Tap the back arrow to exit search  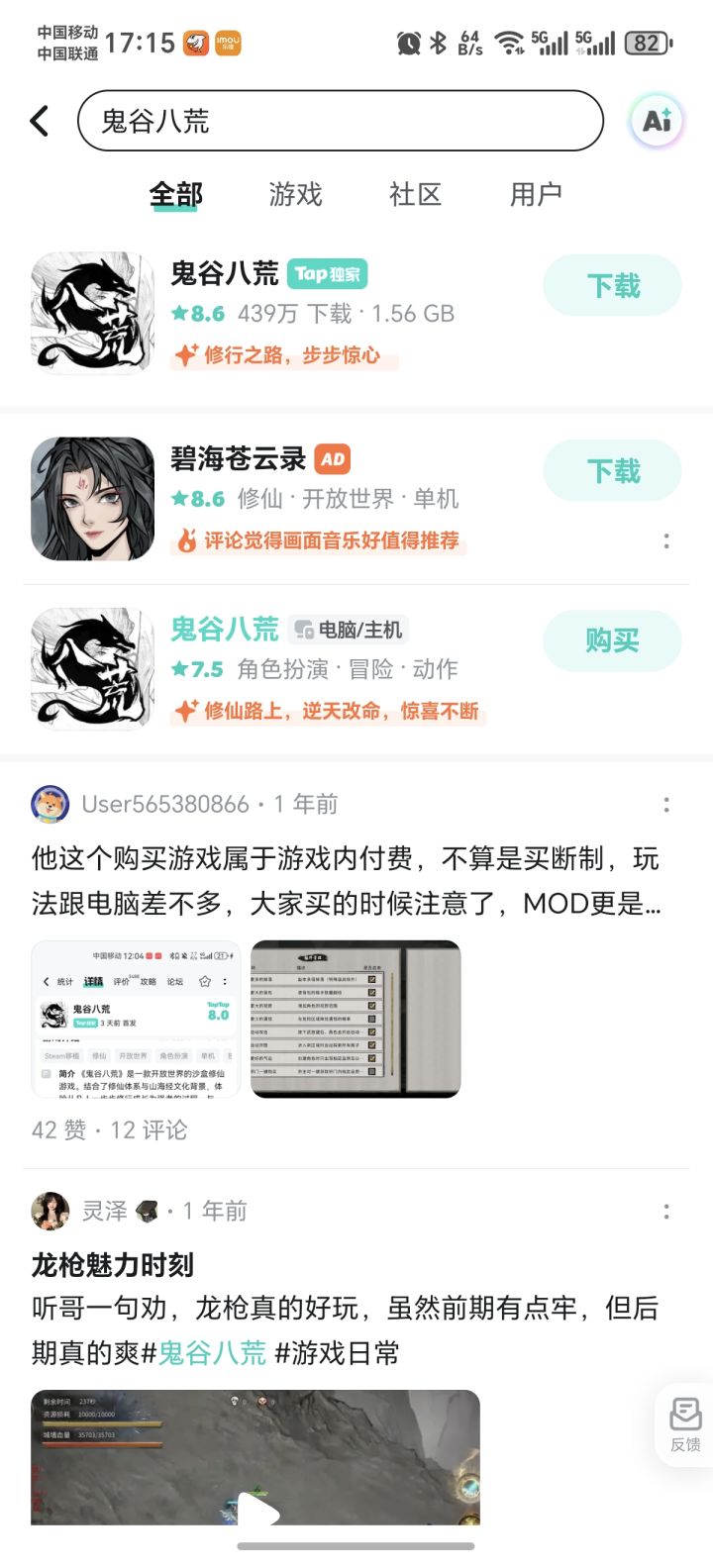coord(39,119)
